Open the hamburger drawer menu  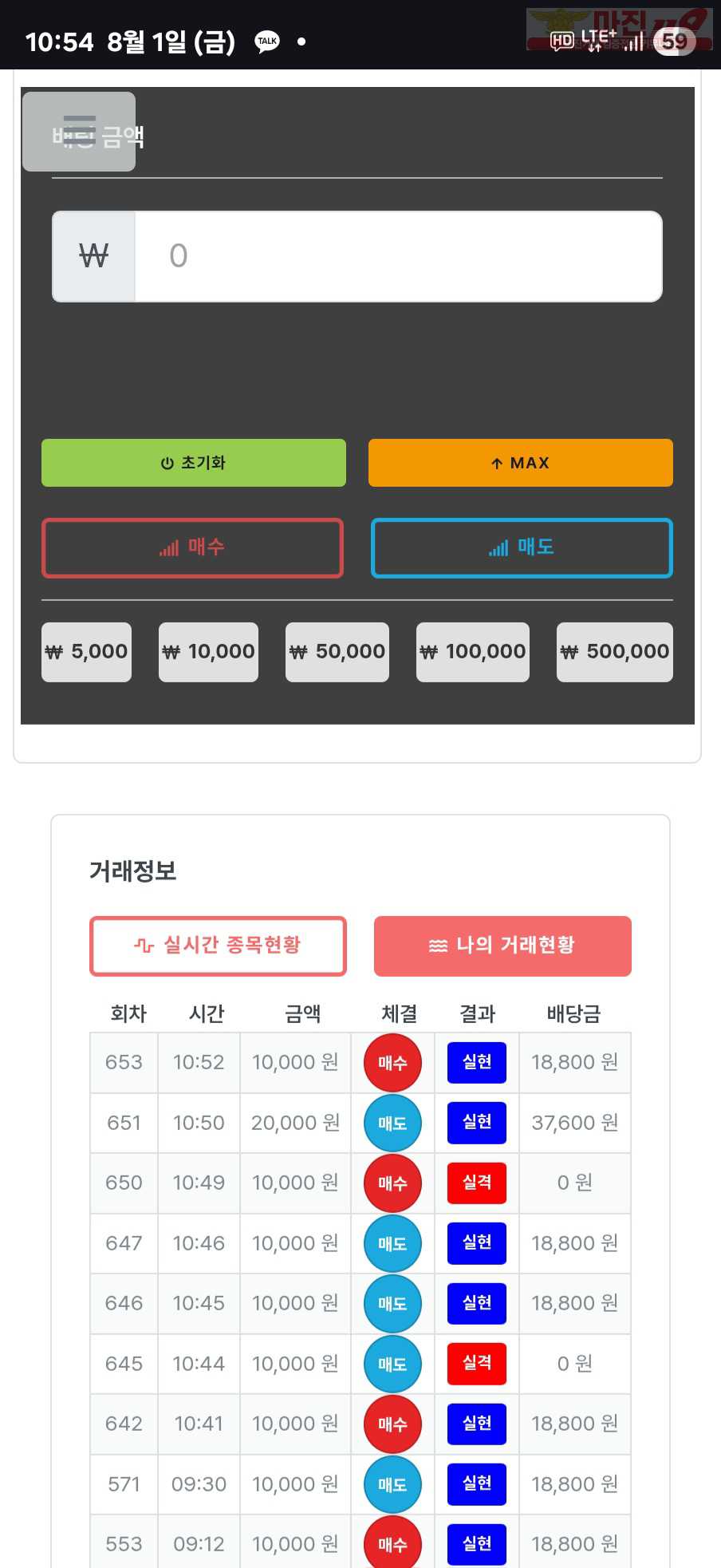[x=79, y=132]
